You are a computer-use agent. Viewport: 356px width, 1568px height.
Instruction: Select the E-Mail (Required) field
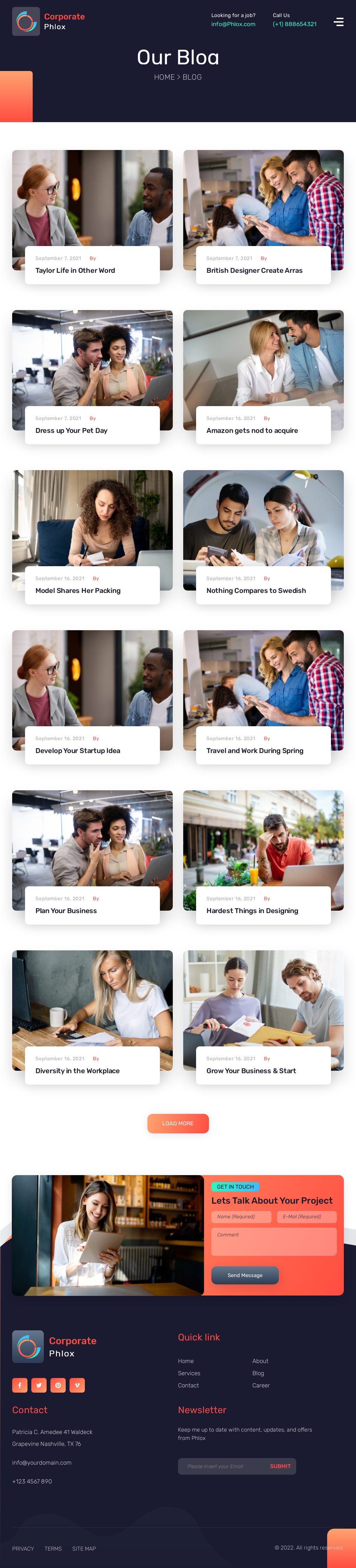(307, 1217)
